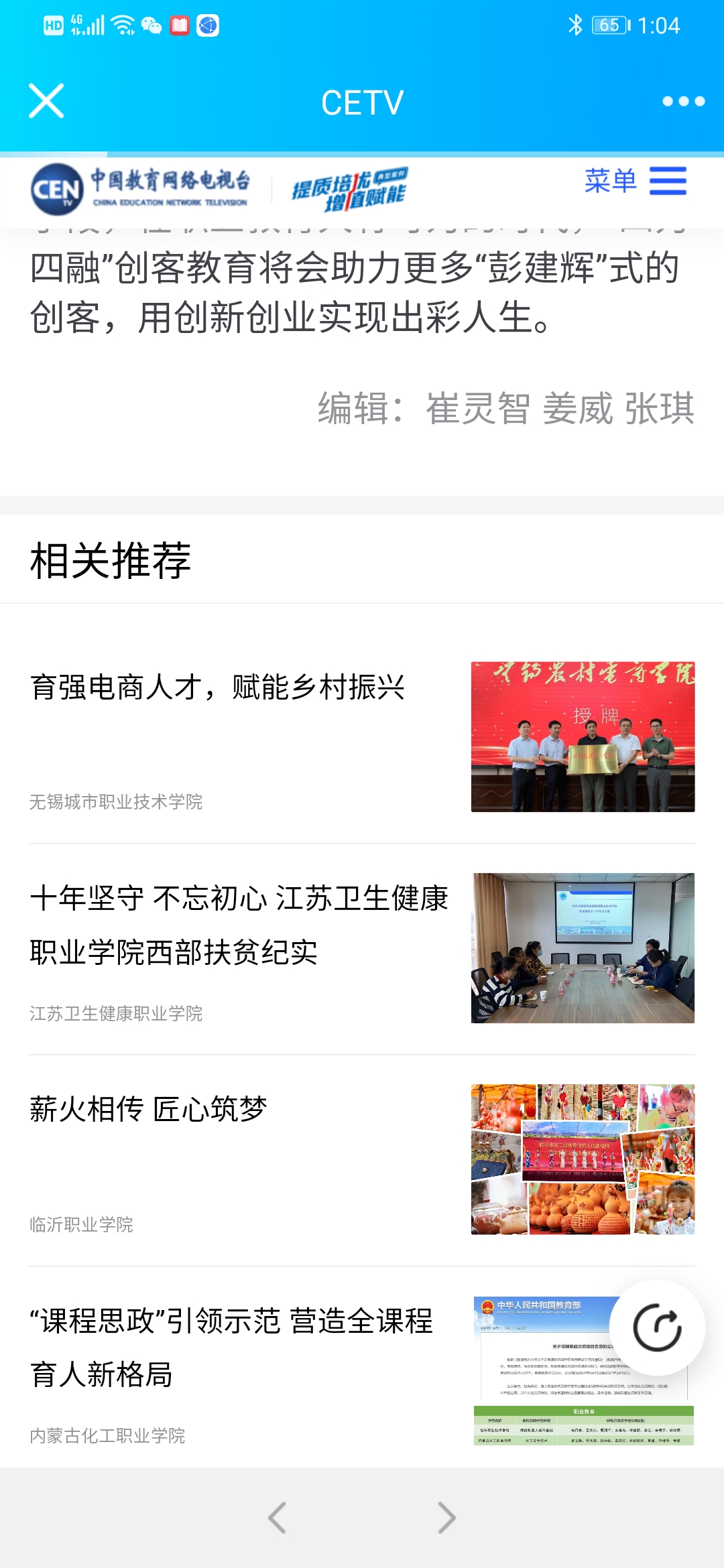
Task: Tap the floating refresh button
Action: (x=657, y=1327)
